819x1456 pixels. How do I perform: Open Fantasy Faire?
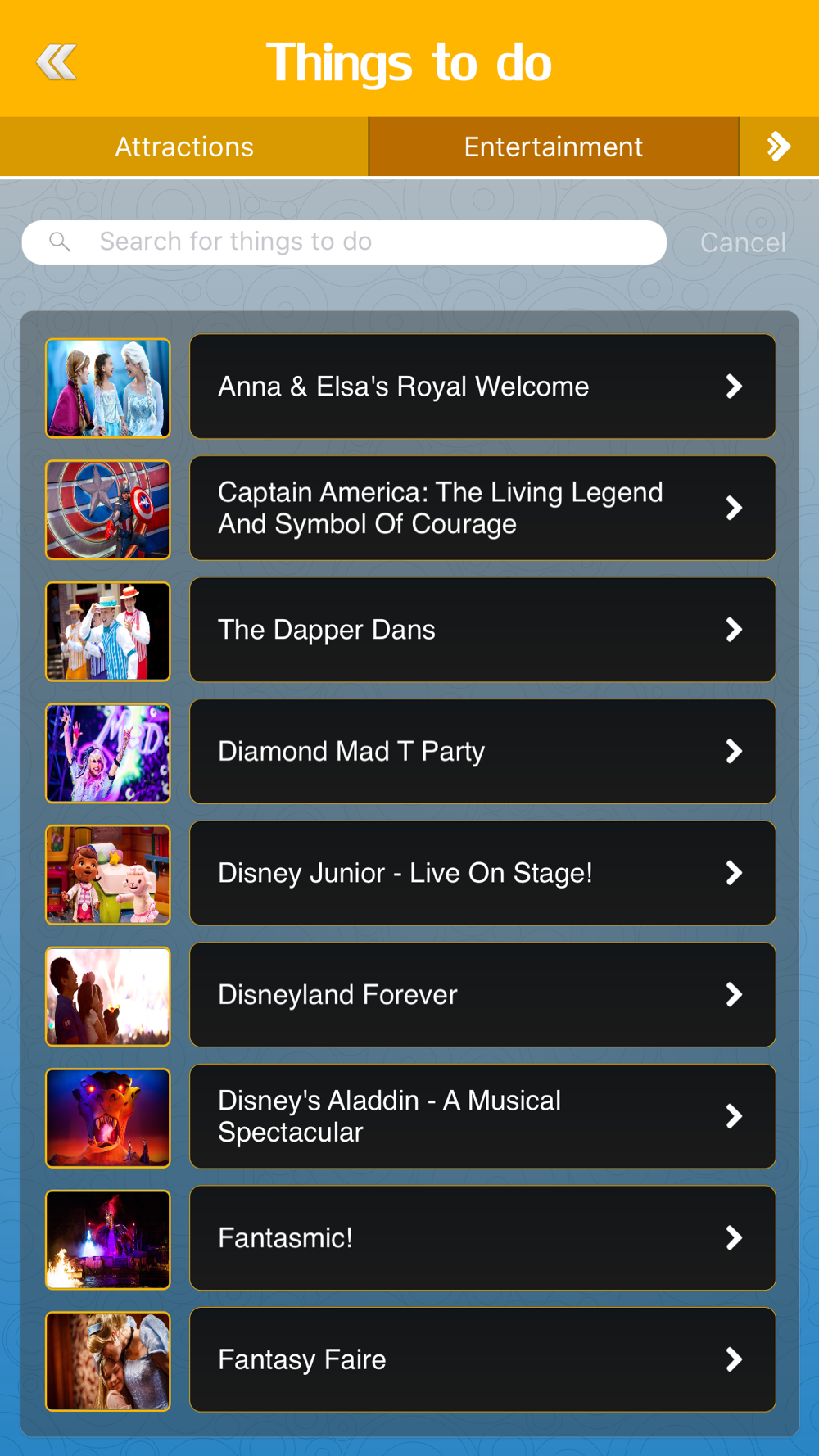pyautogui.click(x=482, y=1359)
